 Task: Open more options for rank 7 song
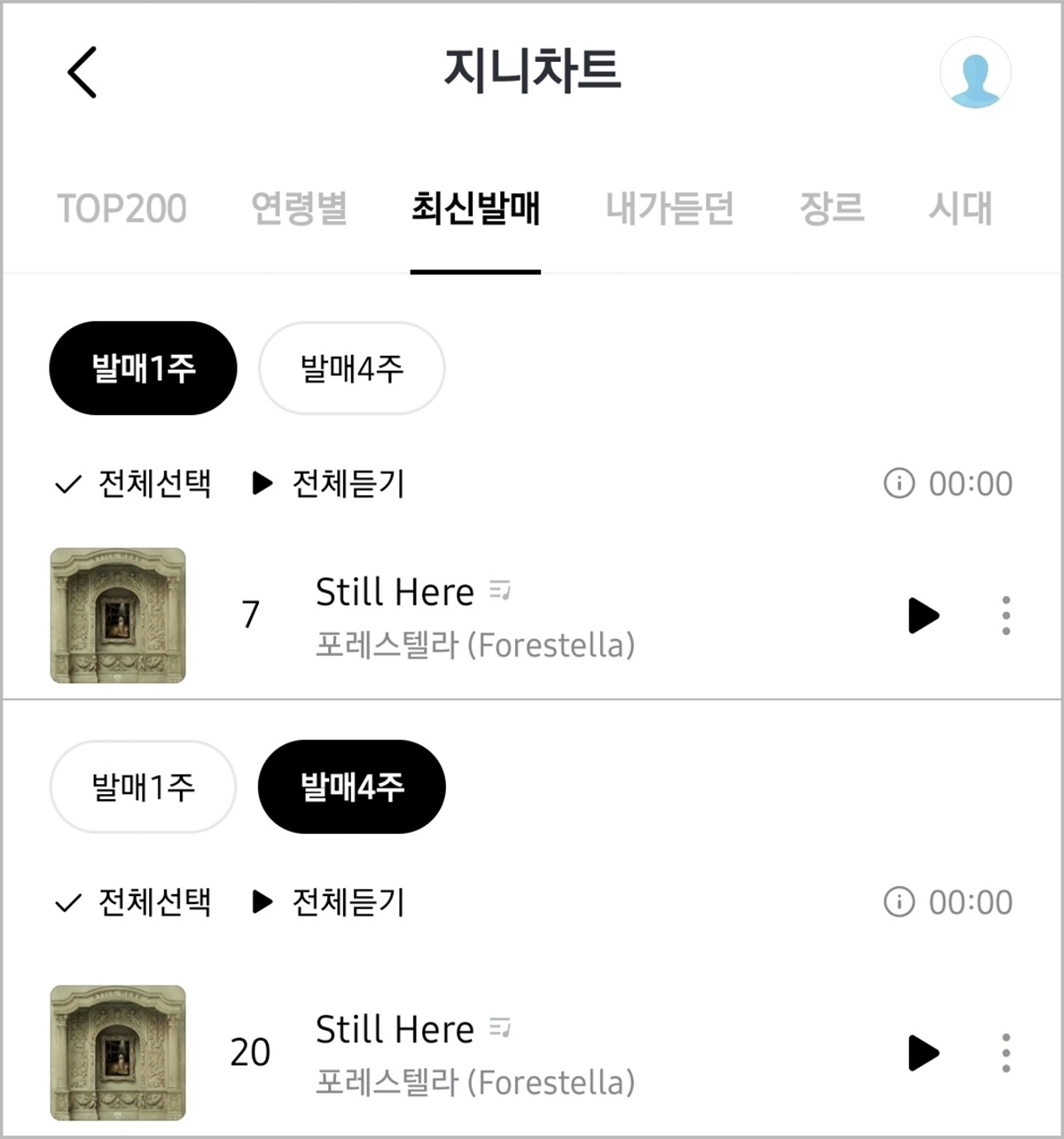click(x=1005, y=616)
